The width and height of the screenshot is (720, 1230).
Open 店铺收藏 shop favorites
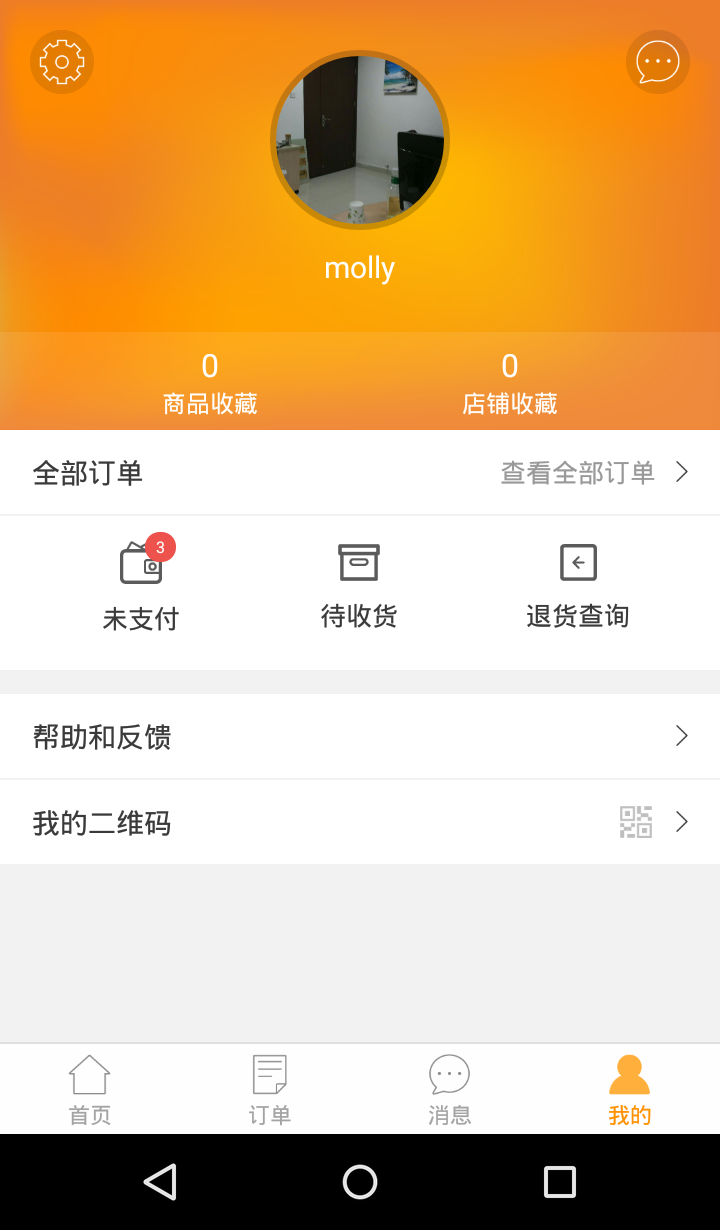pyautogui.click(x=510, y=383)
